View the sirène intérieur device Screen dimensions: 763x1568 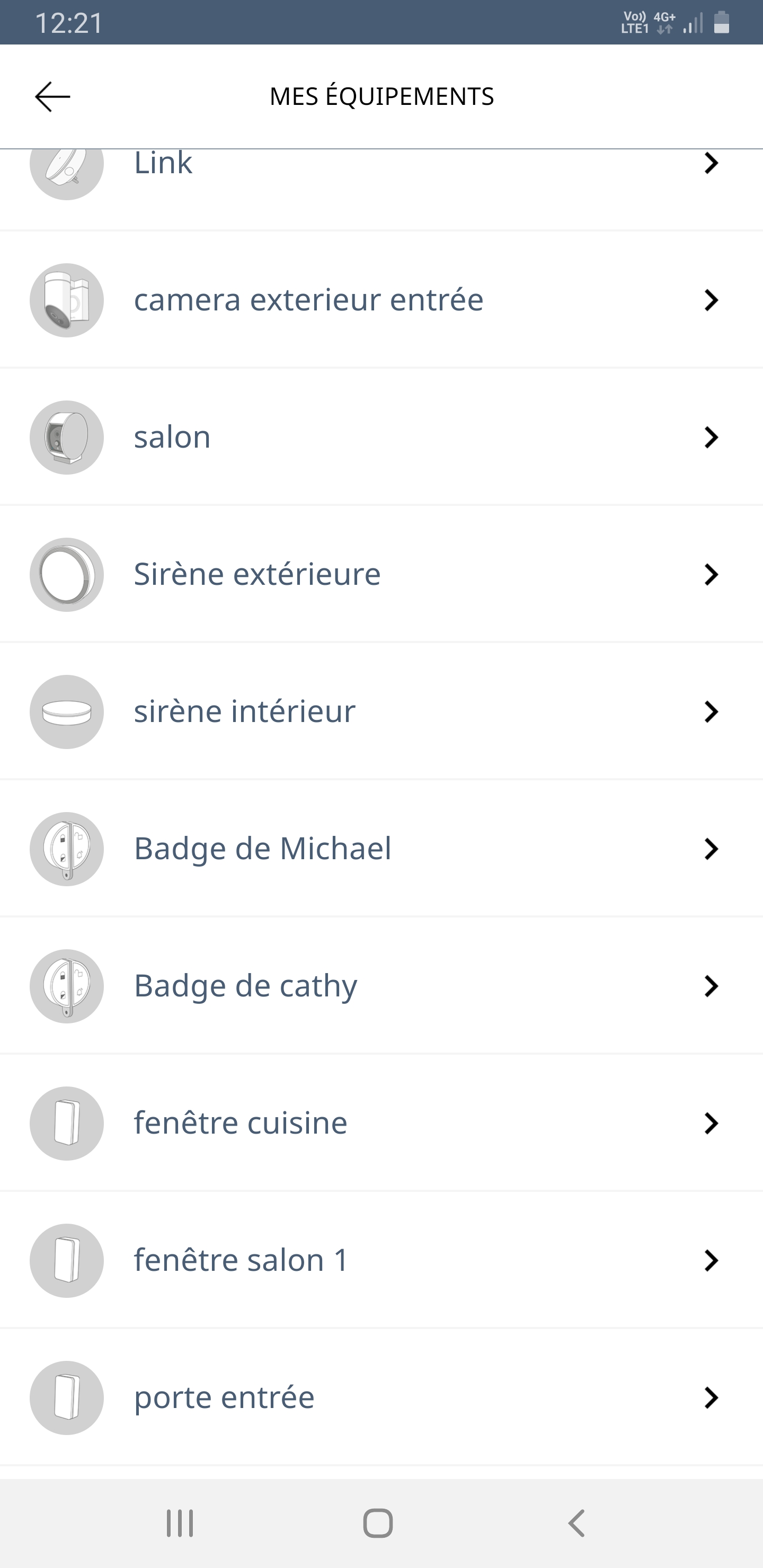[x=381, y=711]
